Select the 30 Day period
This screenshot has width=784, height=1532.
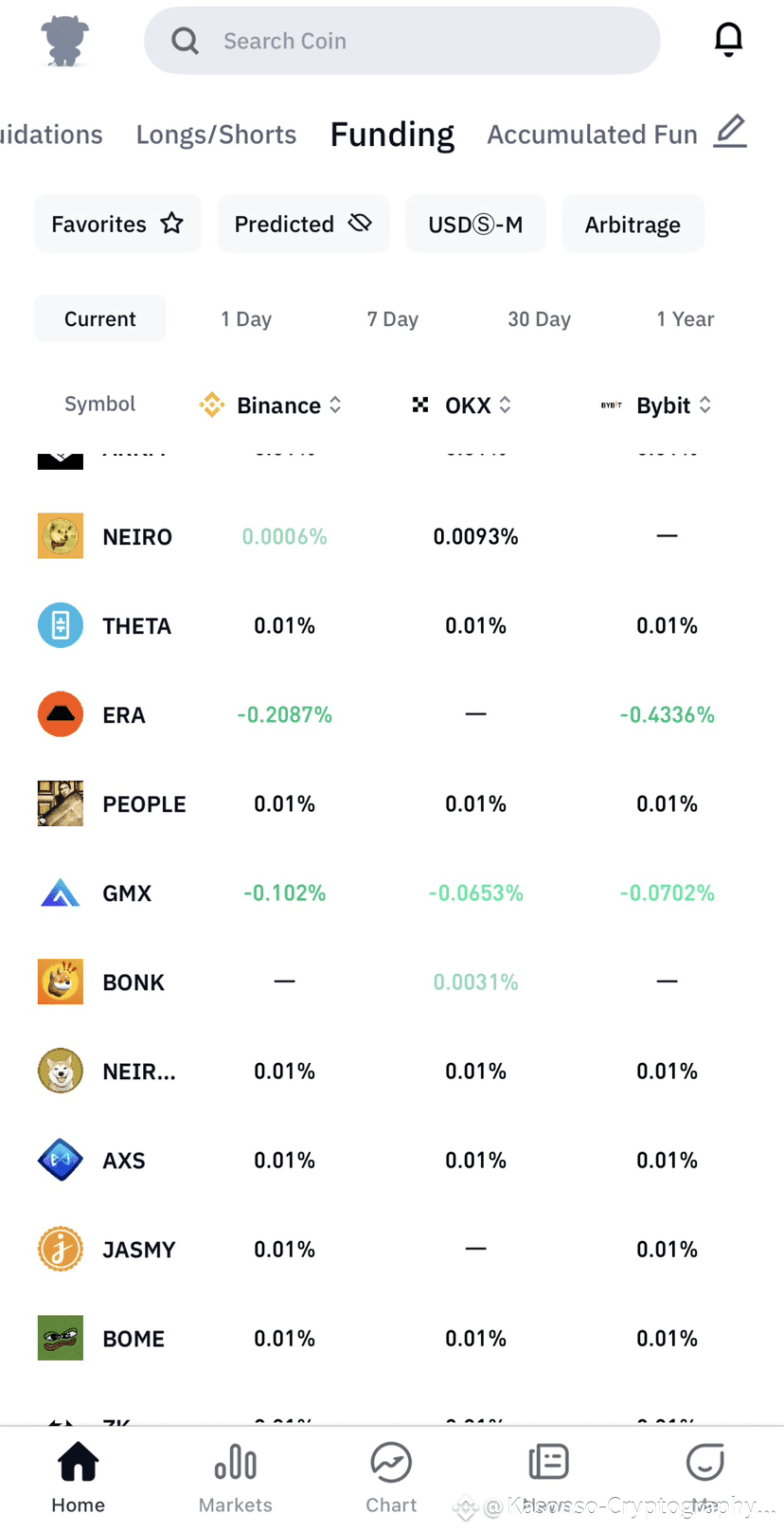pos(539,318)
